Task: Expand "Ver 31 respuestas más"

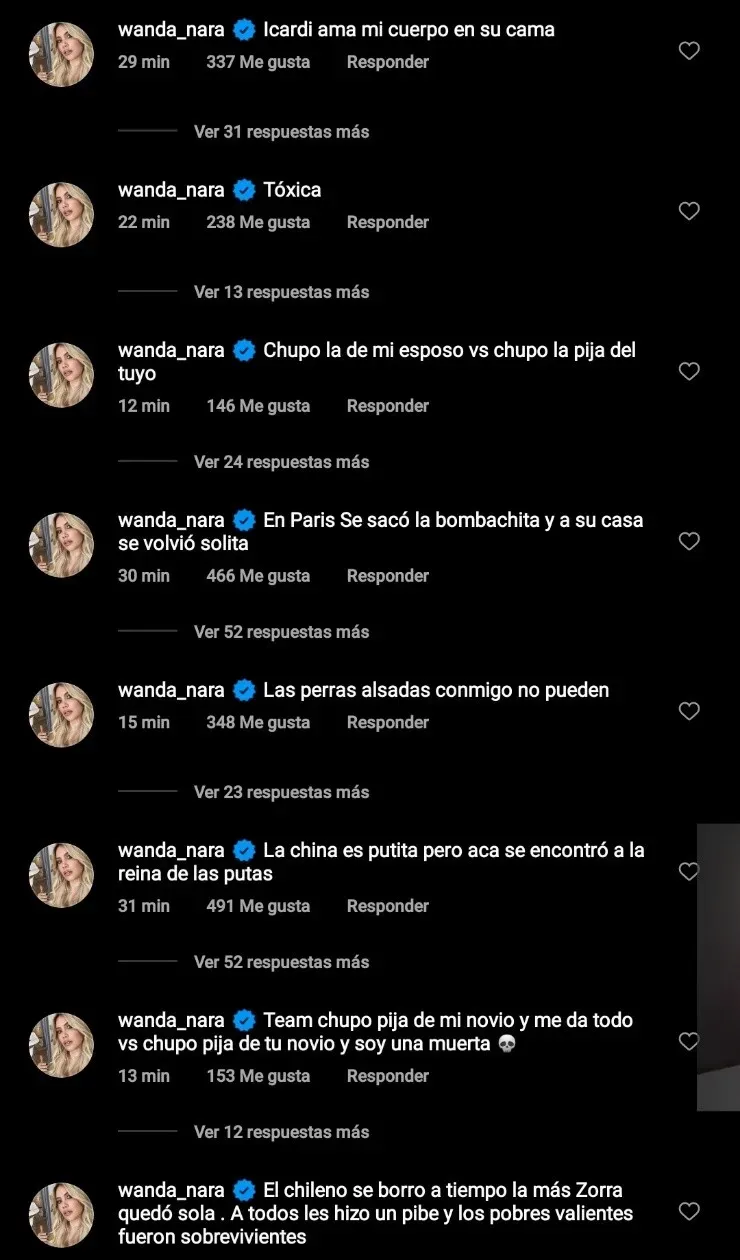Action: click(x=281, y=132)
